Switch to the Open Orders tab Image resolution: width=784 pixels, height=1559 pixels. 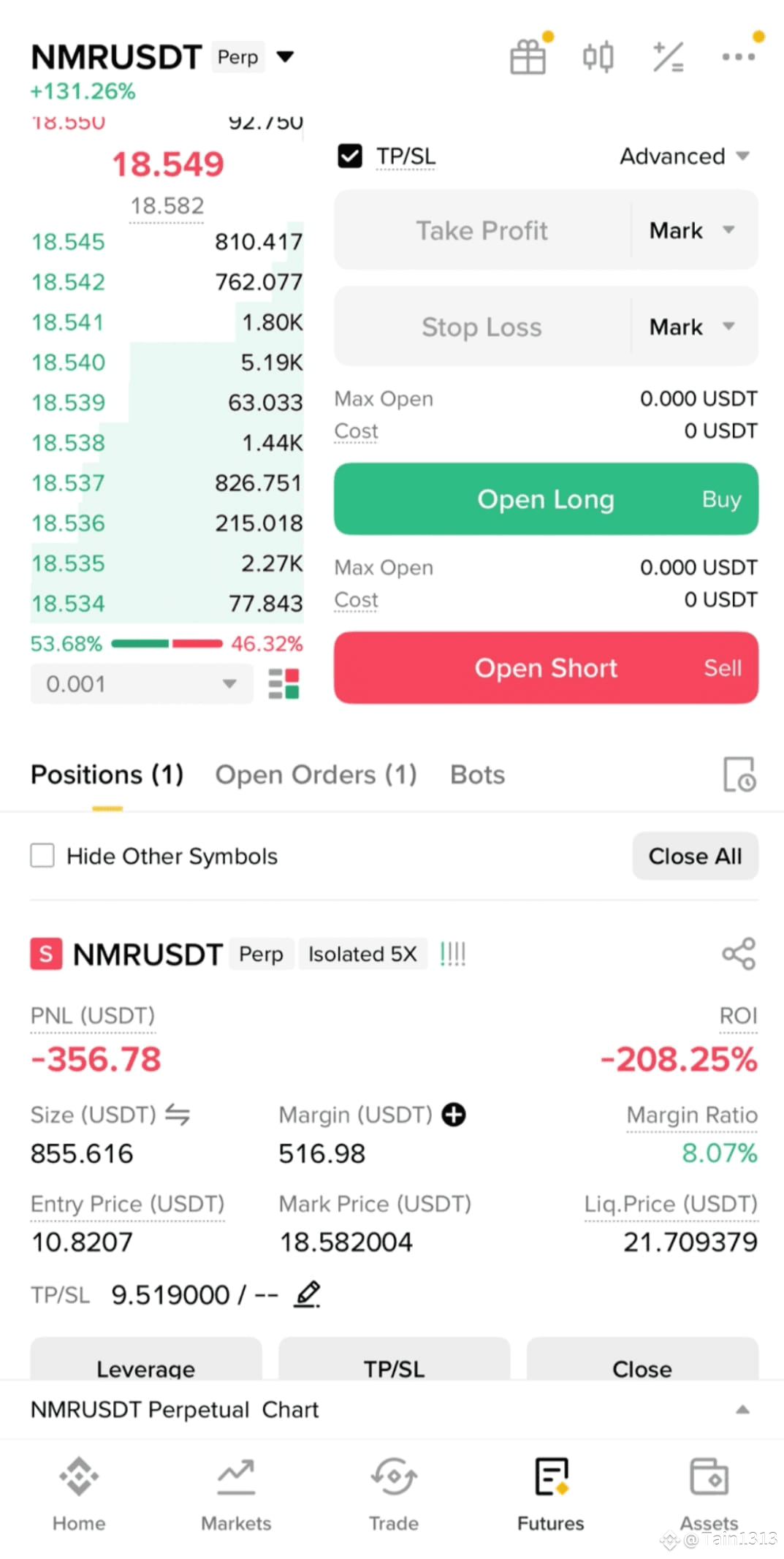click(x=316, y=775)
